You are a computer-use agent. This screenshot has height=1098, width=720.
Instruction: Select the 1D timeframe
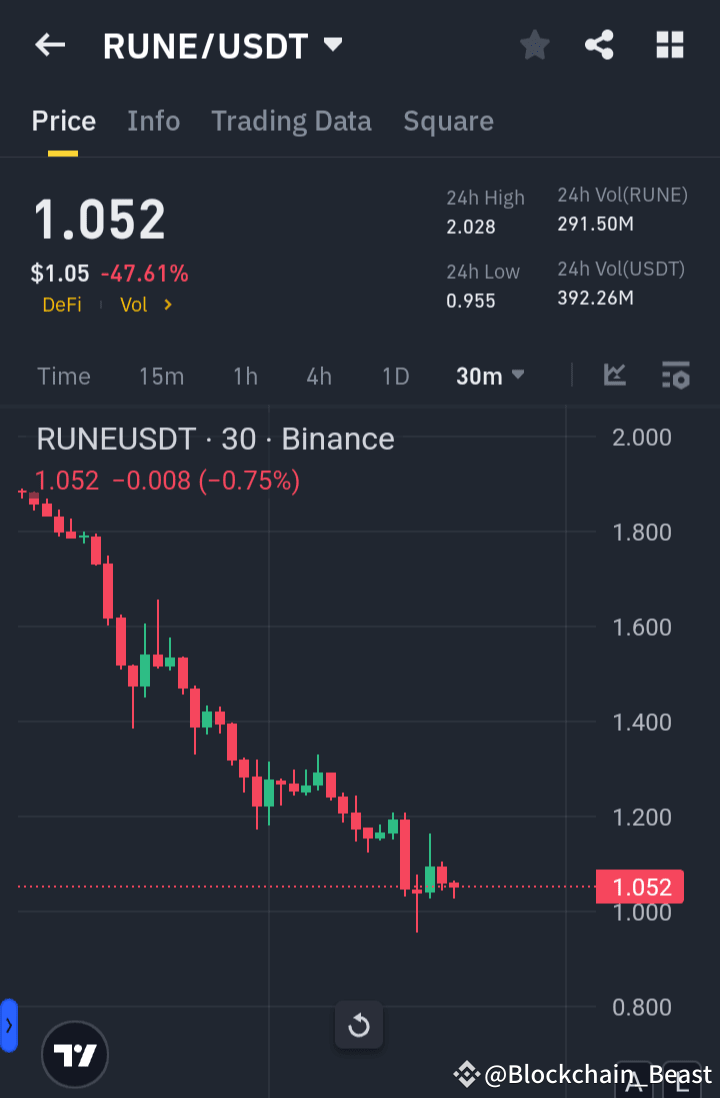tap(395, 376)
